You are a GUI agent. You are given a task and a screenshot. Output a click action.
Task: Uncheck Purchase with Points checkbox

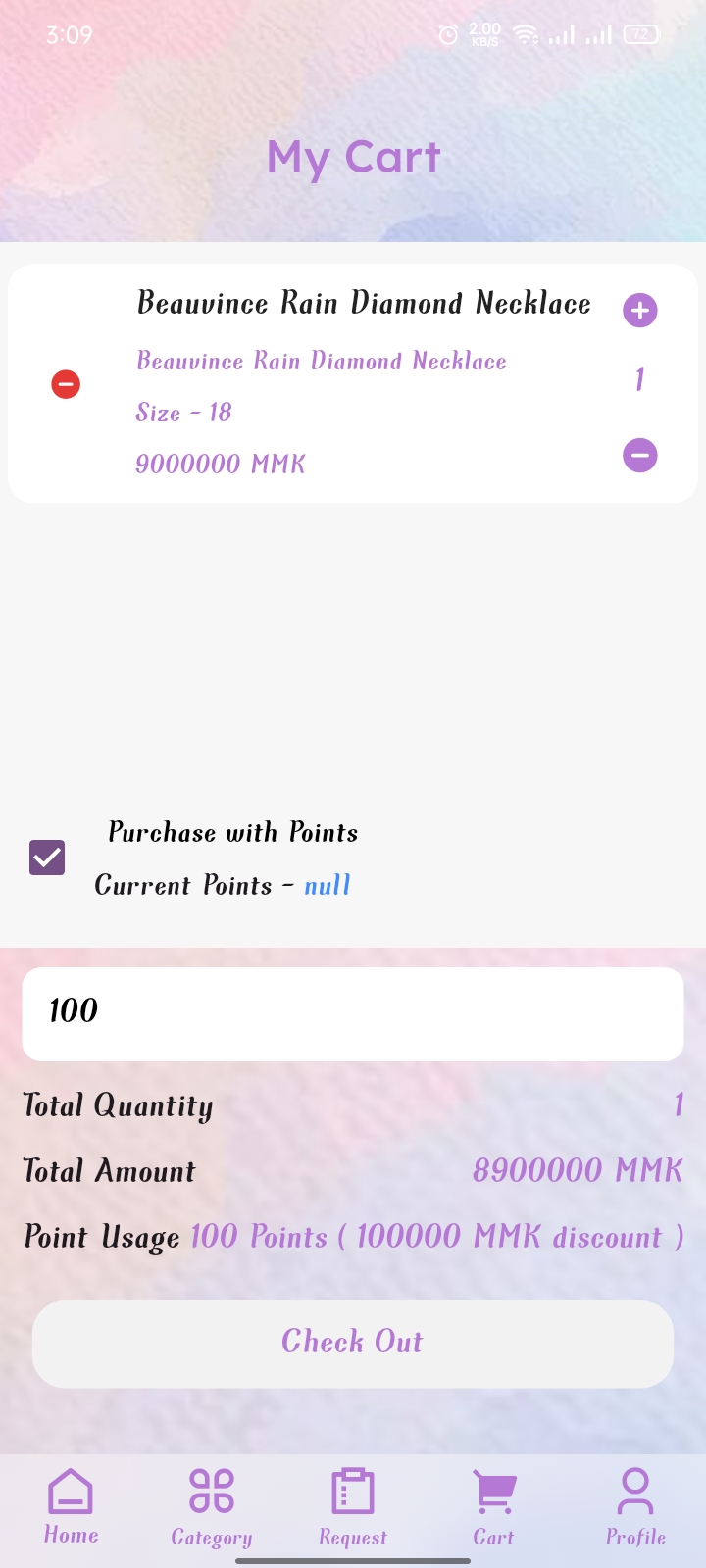[x=47, y=857]
